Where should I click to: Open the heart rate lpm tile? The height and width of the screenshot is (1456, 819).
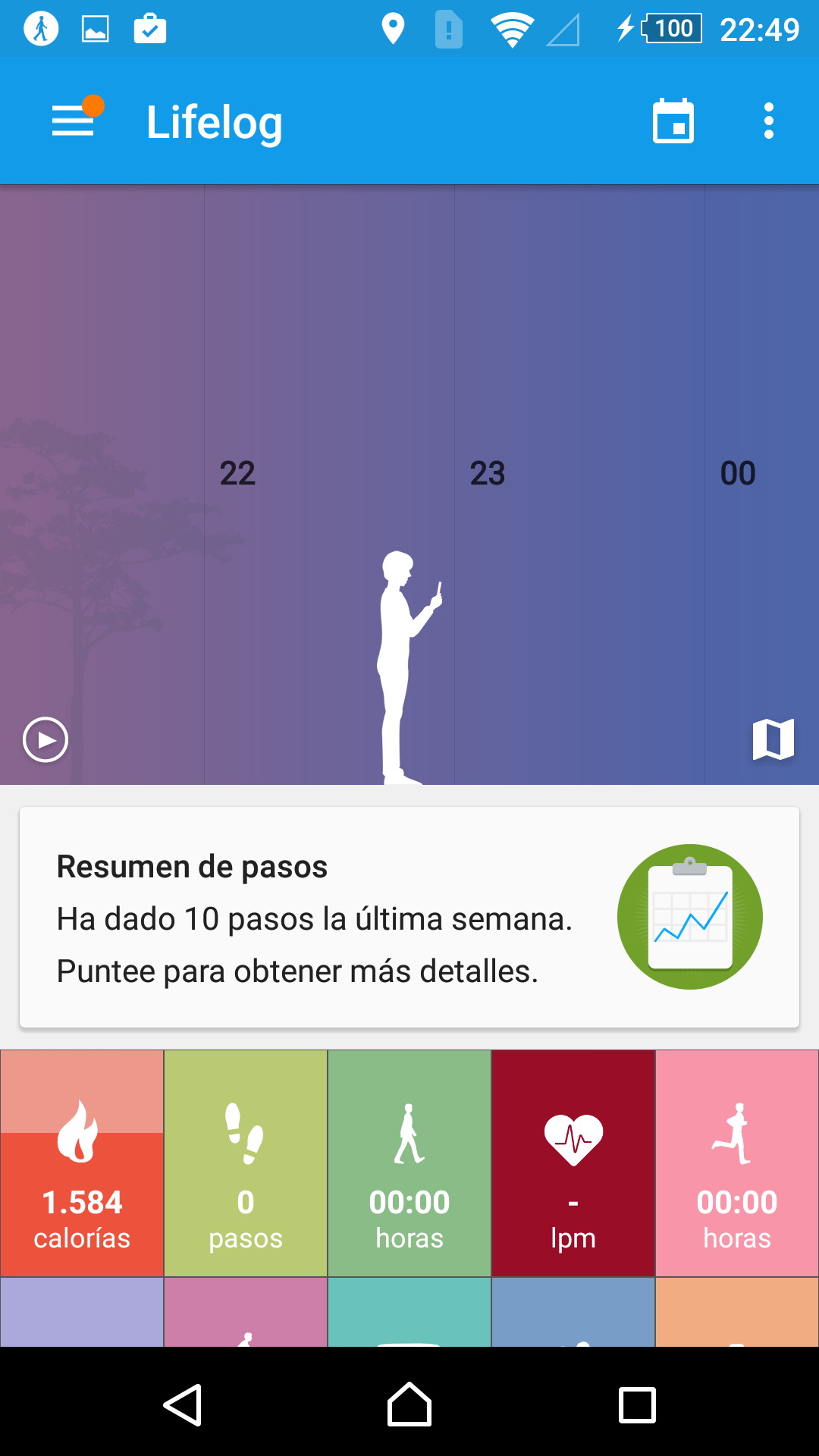[x=573, y=1163]
